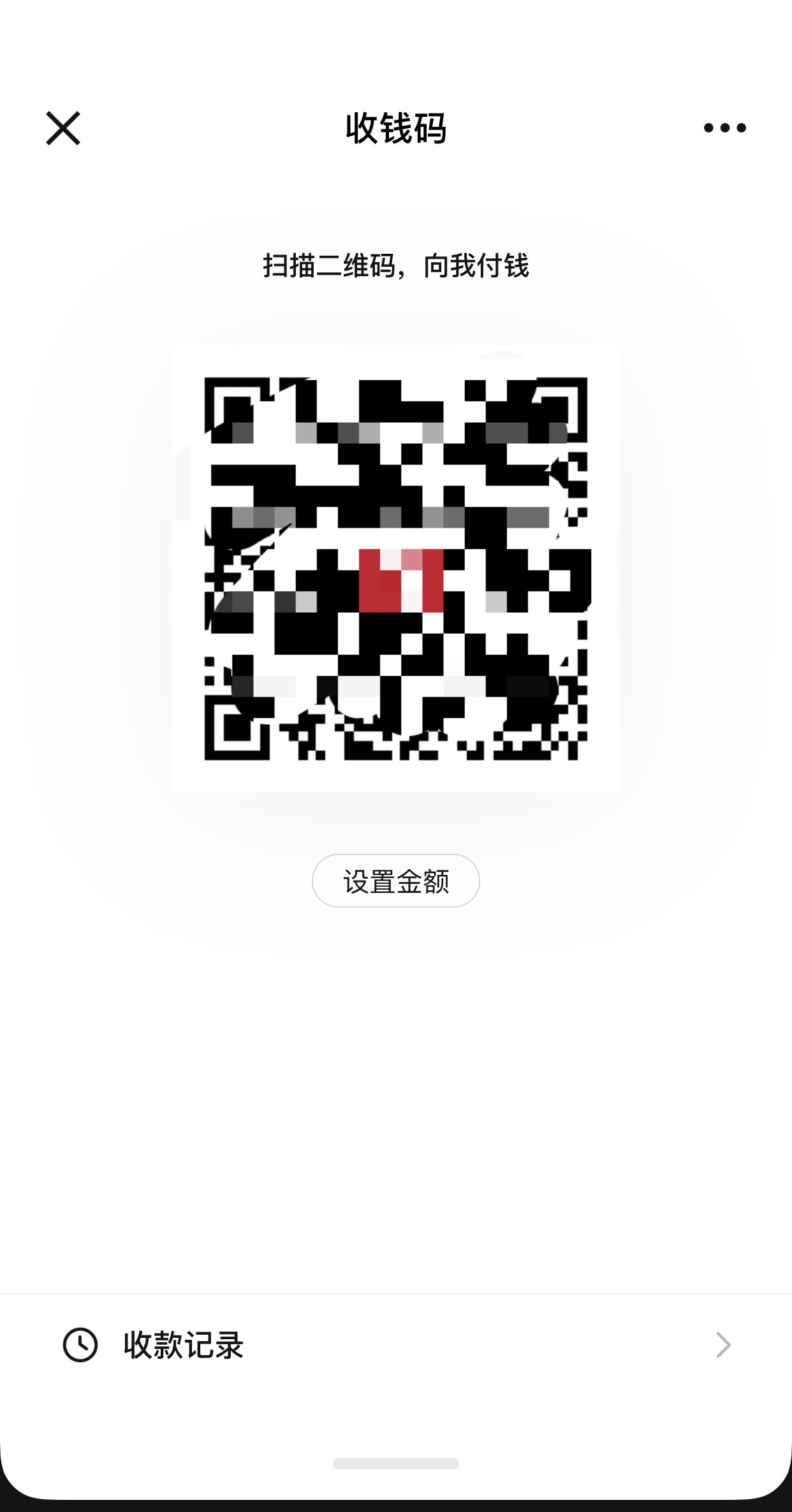The width and height of the screenshot is (792, 1512).
Task: Select the 收钱码 title
Action: (x=395, y=127)
